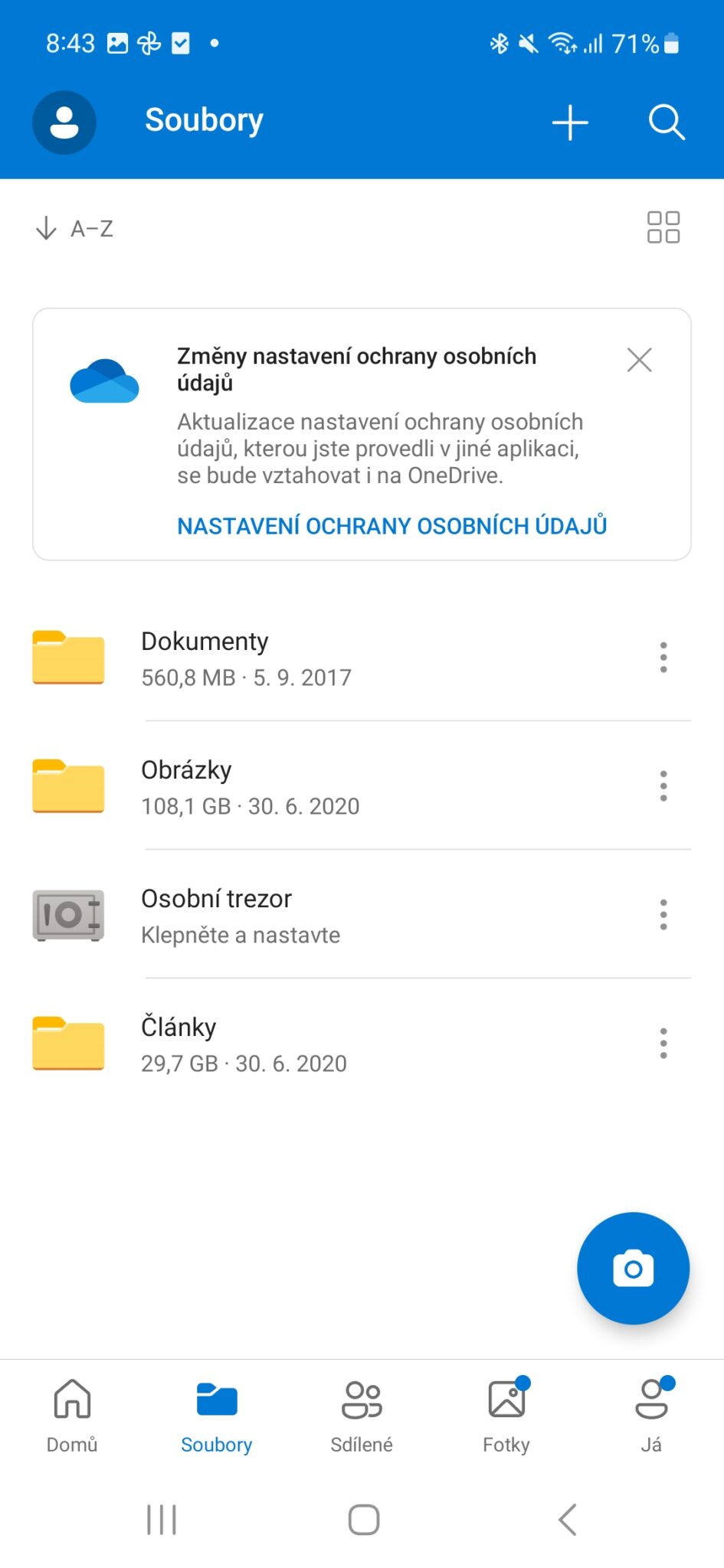This screenshot has height=1568, width=724.
Task: Dismiss the privacy settings banner
Action: click(639, 360)
